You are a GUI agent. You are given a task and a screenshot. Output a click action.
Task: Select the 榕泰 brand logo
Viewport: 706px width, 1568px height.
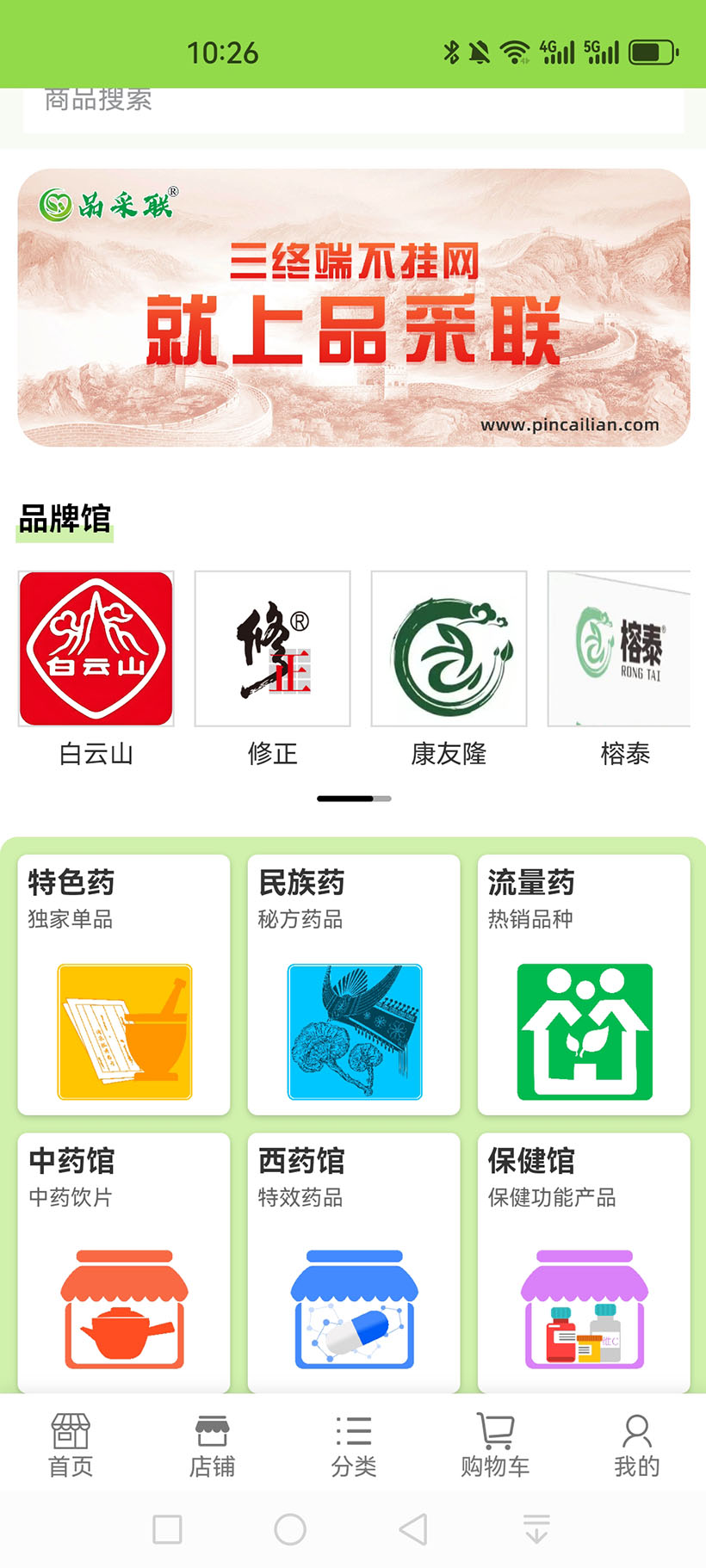coord(624,649)
